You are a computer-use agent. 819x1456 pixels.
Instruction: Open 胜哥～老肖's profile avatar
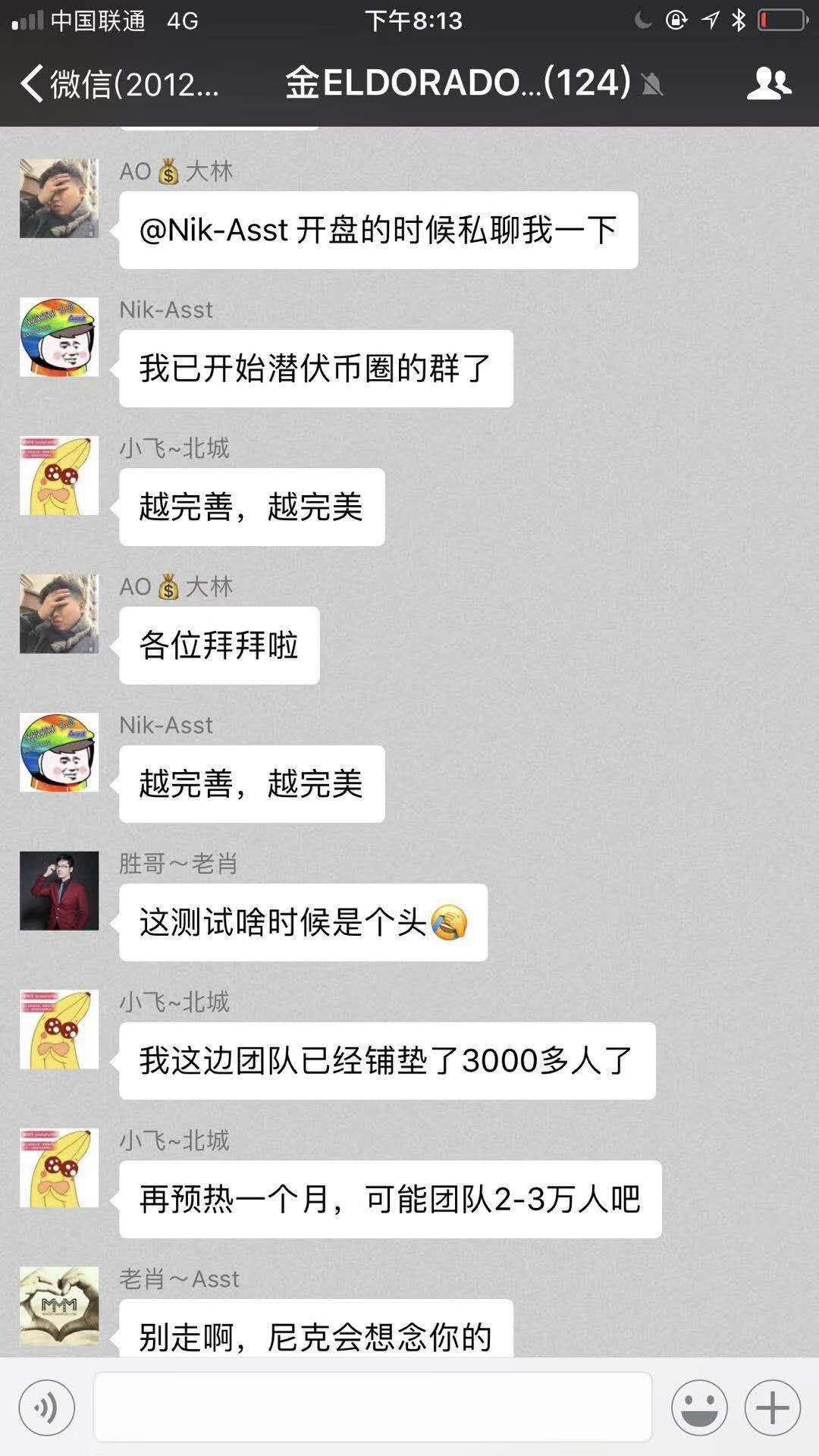(x=59, y=890)
